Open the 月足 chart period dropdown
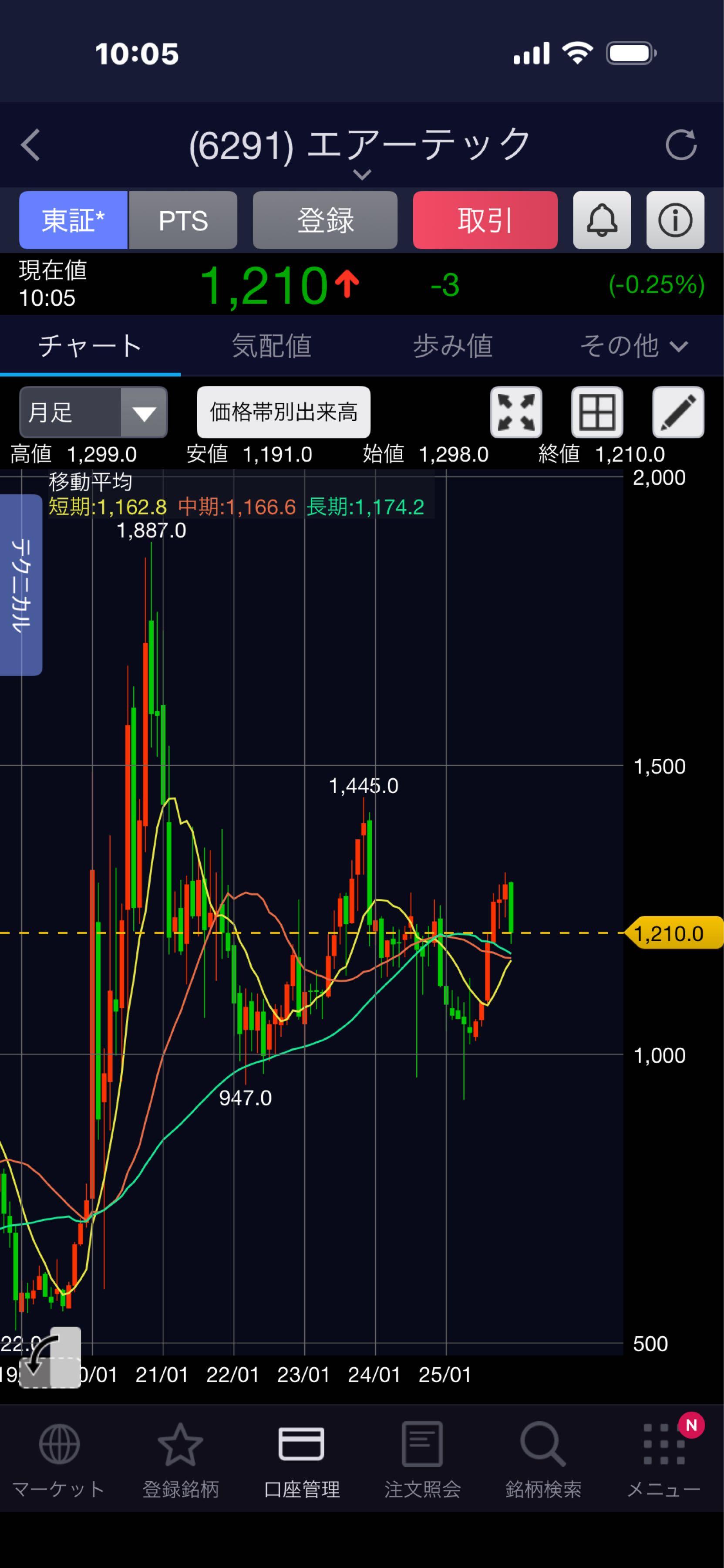The image size is (724, 1568). point(93,412)
